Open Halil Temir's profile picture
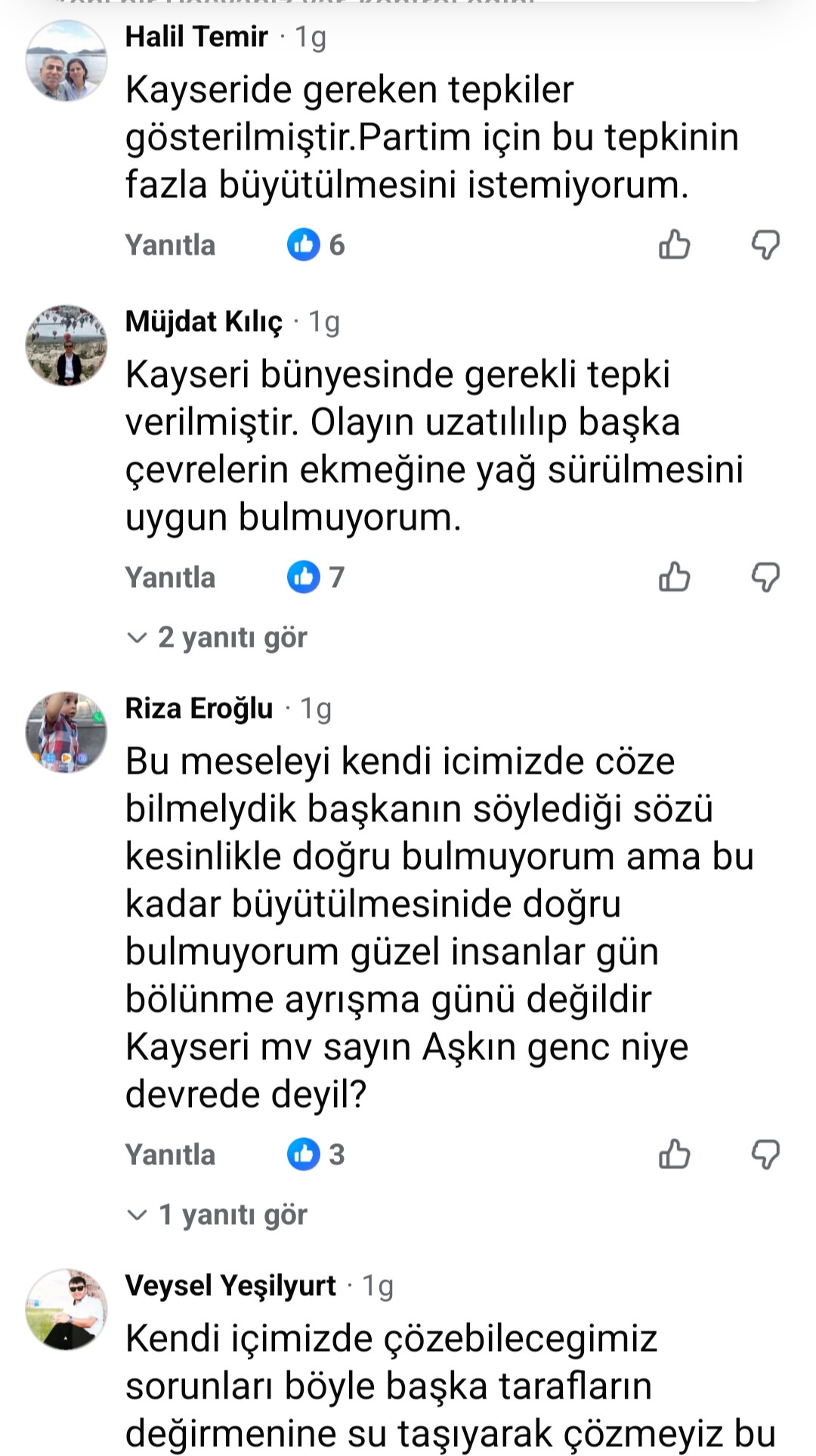Screen dimensions: 816x1456 click(66, 61)
